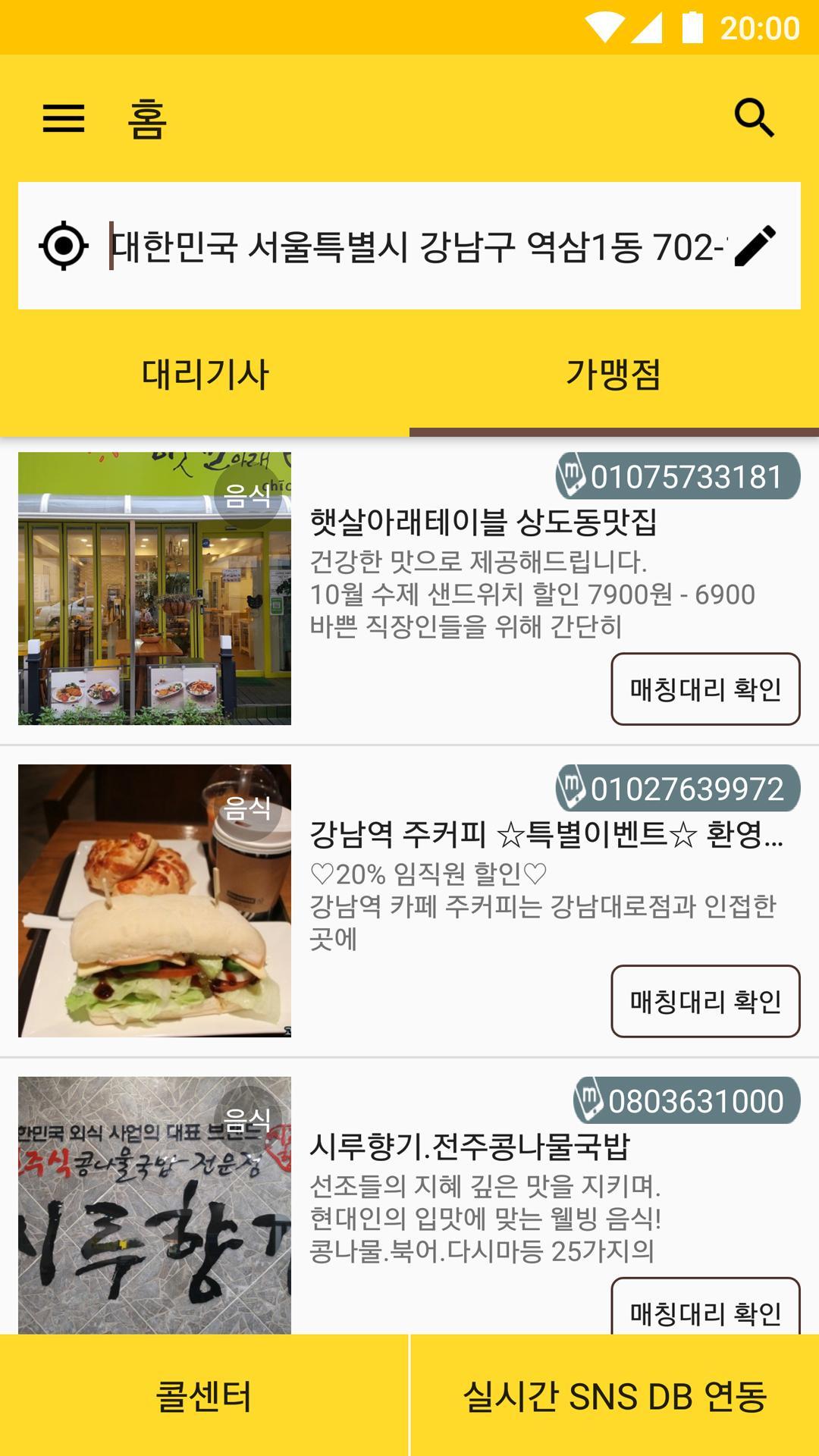Call number 01075733181

pos(678,476)
